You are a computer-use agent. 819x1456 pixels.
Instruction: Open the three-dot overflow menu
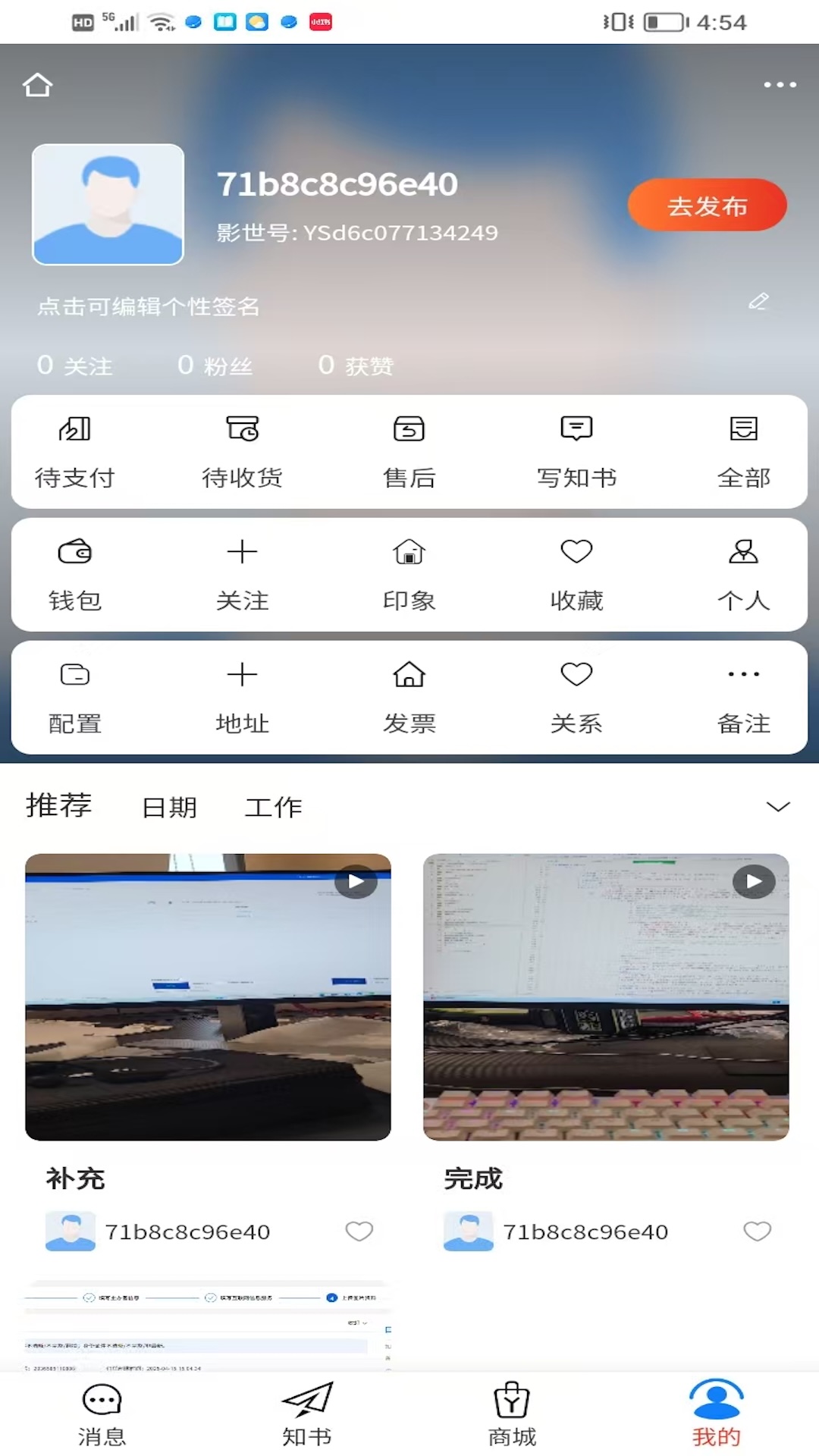[780, 85]
